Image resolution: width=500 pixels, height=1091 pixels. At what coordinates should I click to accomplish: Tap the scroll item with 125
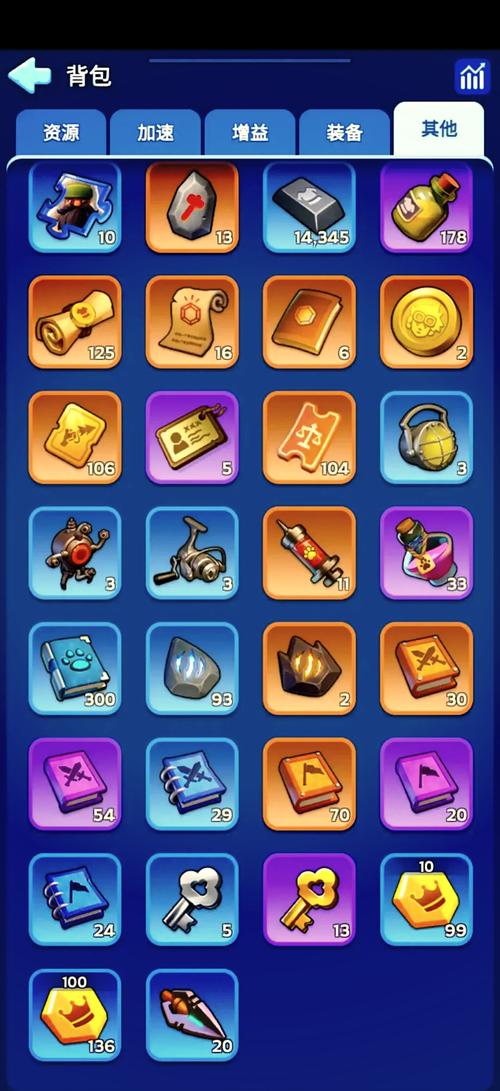click(75, 322)
